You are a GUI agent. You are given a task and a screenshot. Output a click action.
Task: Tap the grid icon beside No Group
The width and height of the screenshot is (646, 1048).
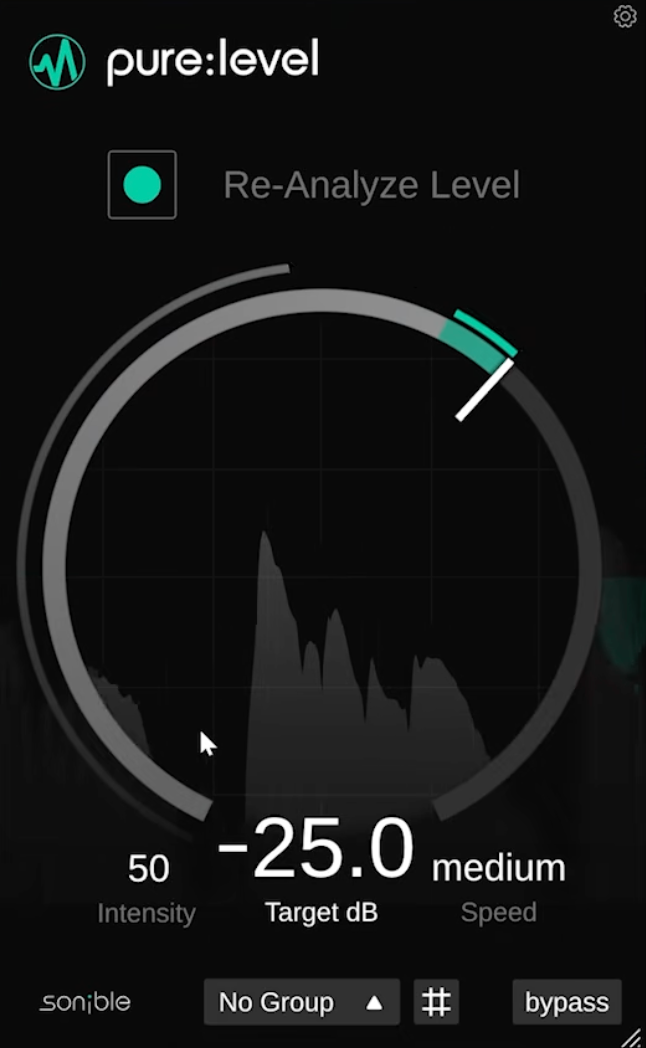tap(436, 1002)
